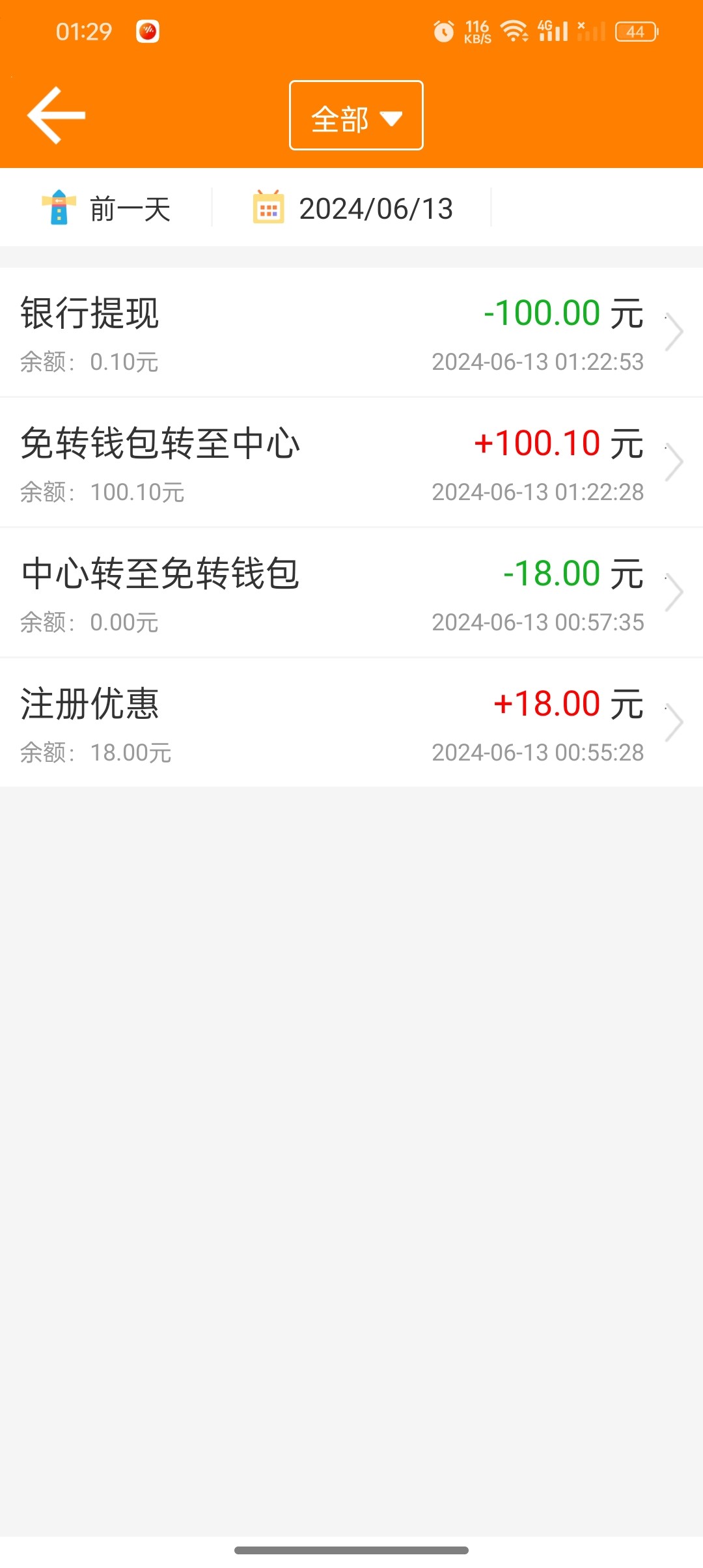Go back using the white arrow

[56, 115]
